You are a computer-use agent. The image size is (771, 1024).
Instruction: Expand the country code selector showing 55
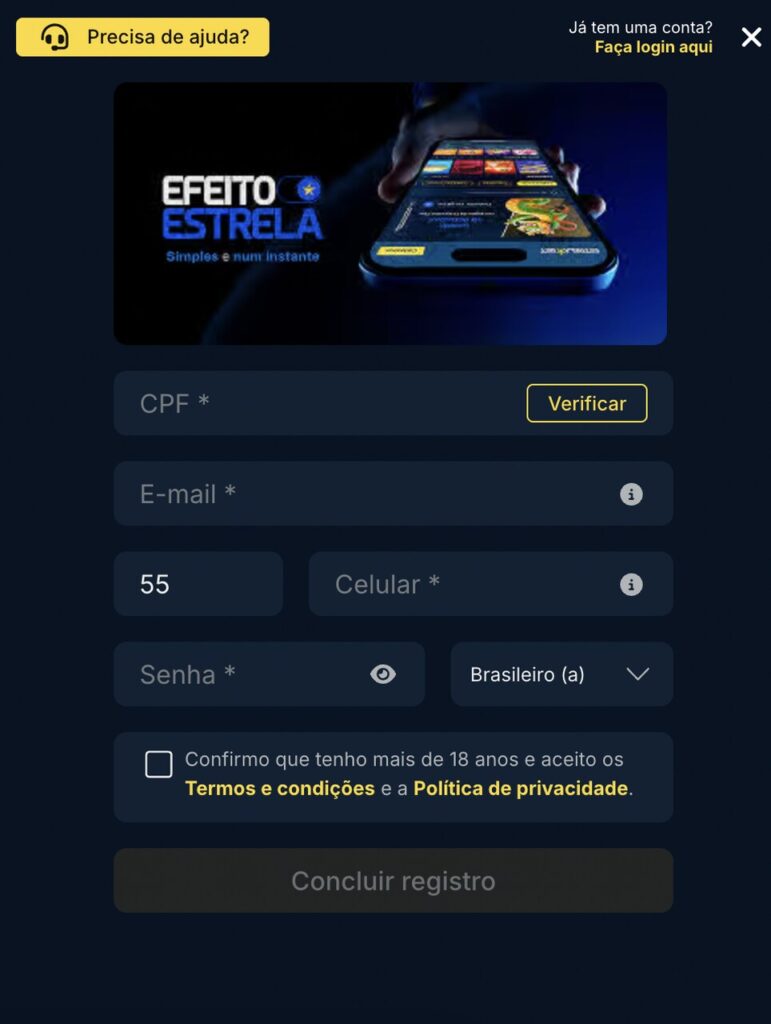[x=198, y=583]
